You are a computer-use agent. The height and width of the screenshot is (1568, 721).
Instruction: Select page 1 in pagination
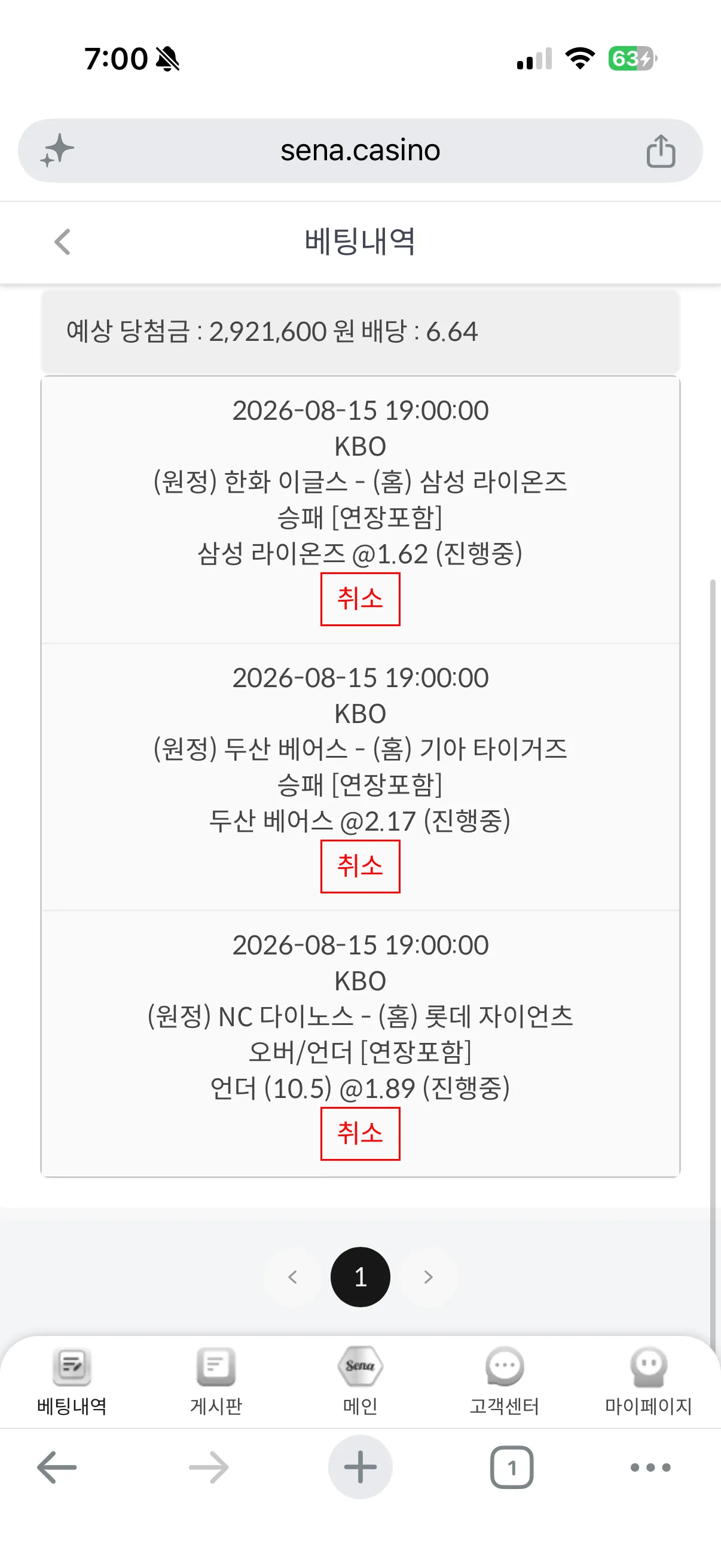[x=360, y=1276]
